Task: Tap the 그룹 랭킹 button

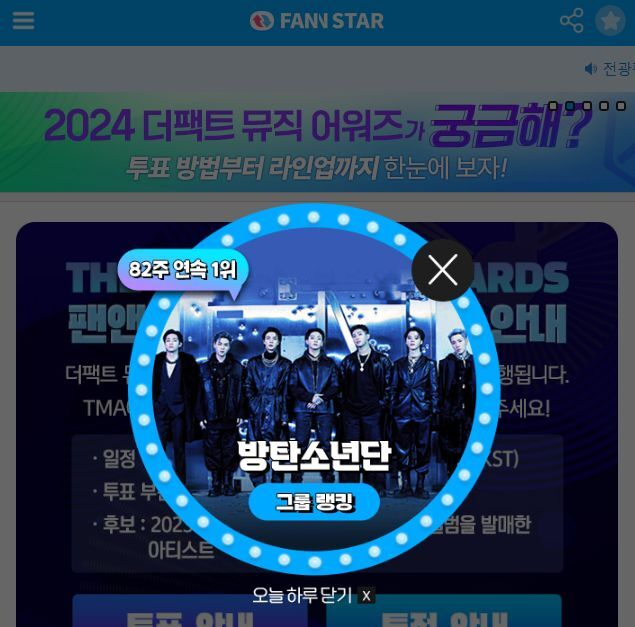Action: 314,502
